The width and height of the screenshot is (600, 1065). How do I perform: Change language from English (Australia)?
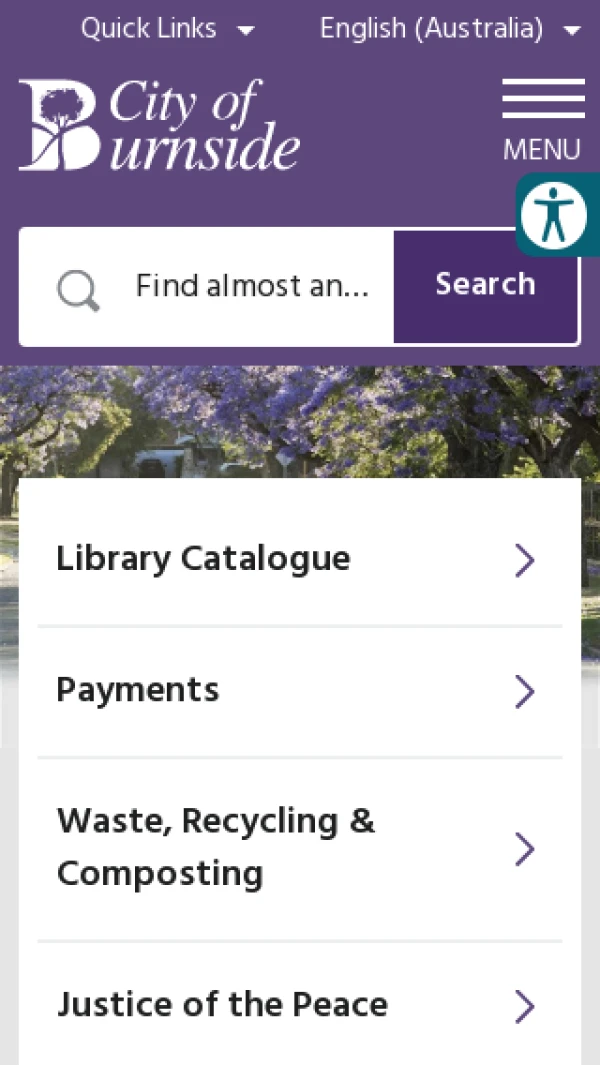tap(449, 29)
